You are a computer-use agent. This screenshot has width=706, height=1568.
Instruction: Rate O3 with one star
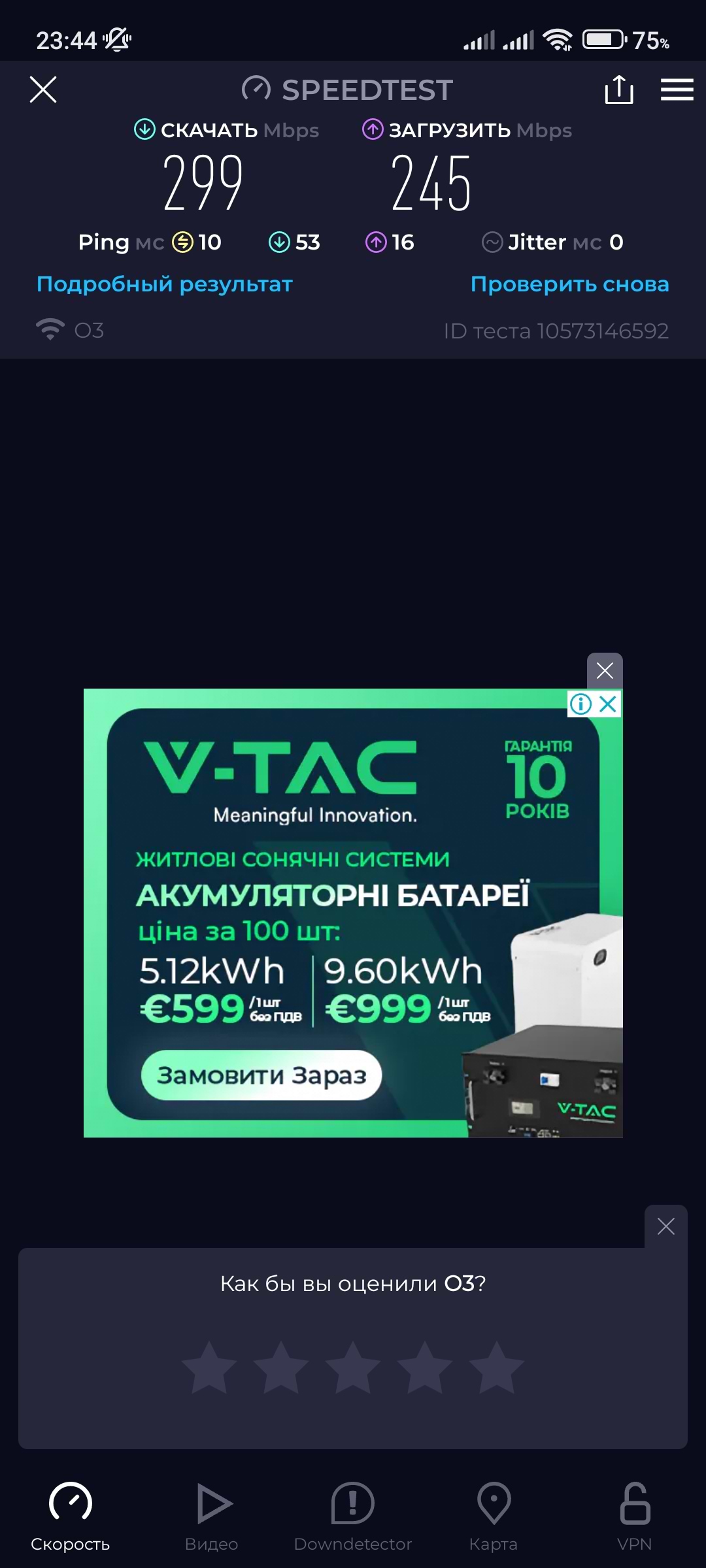pyautogui.click(x=209, y=1368)
